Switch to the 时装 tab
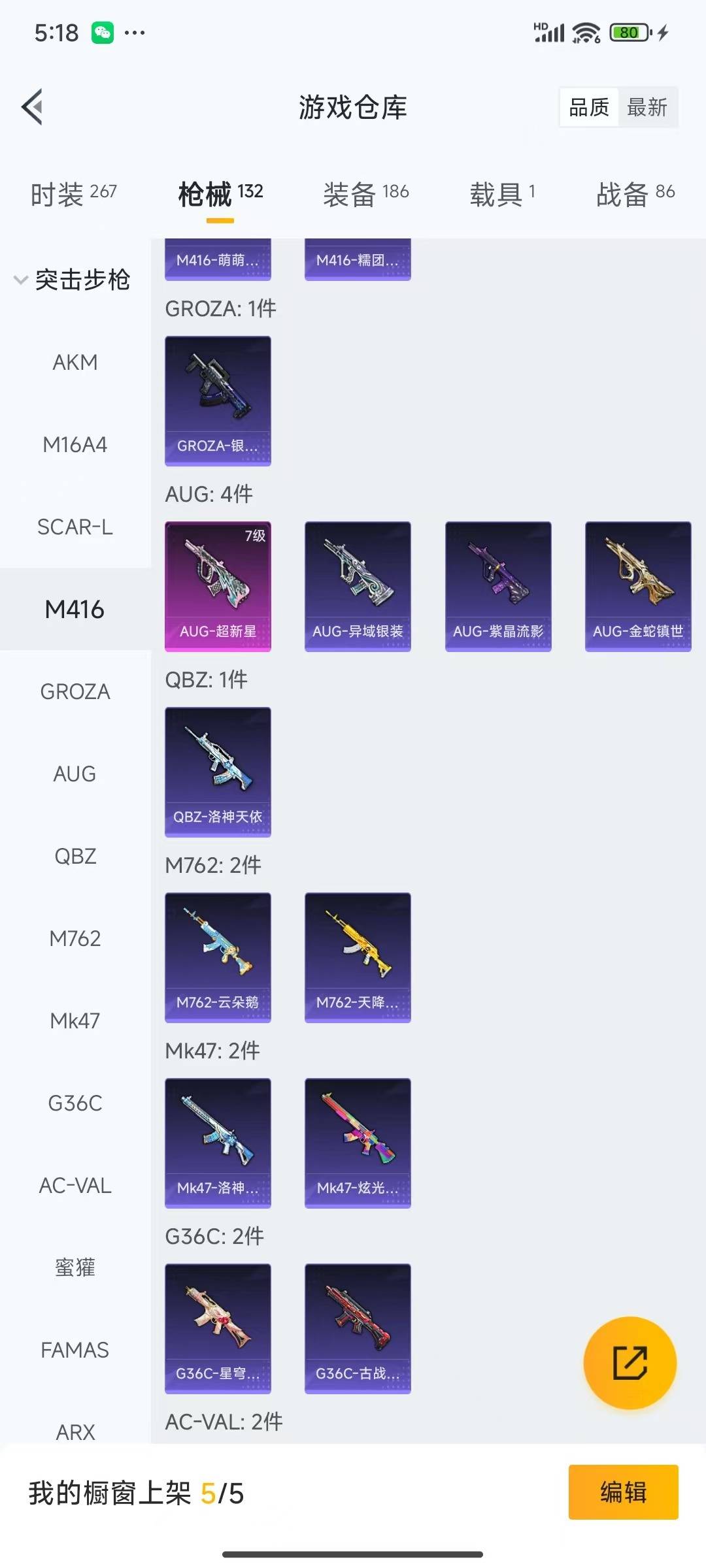The height and width of the screenshot is (1568, 706). (73, 194)
